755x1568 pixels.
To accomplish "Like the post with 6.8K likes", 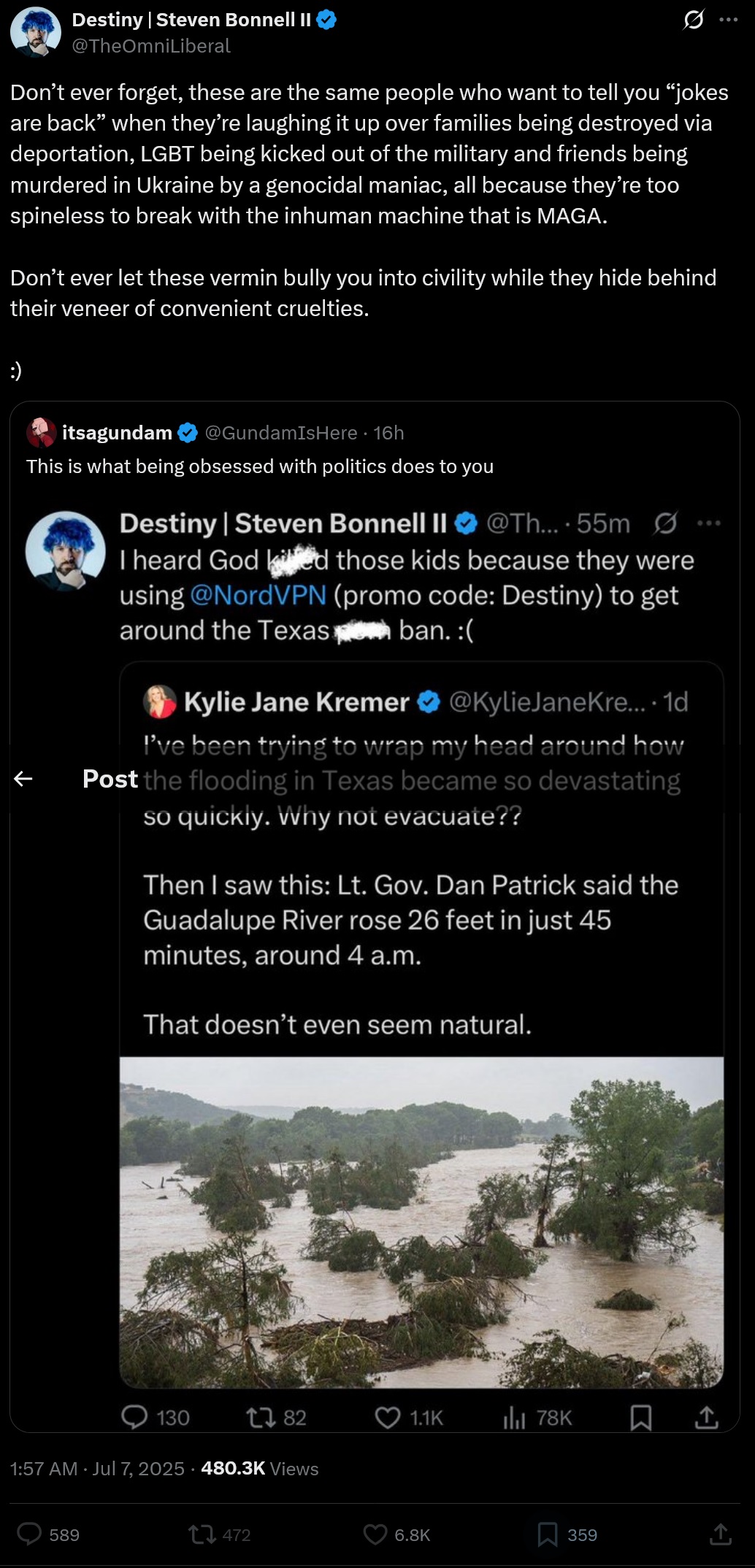I will pyautogui.click(x=375, y=1534).
